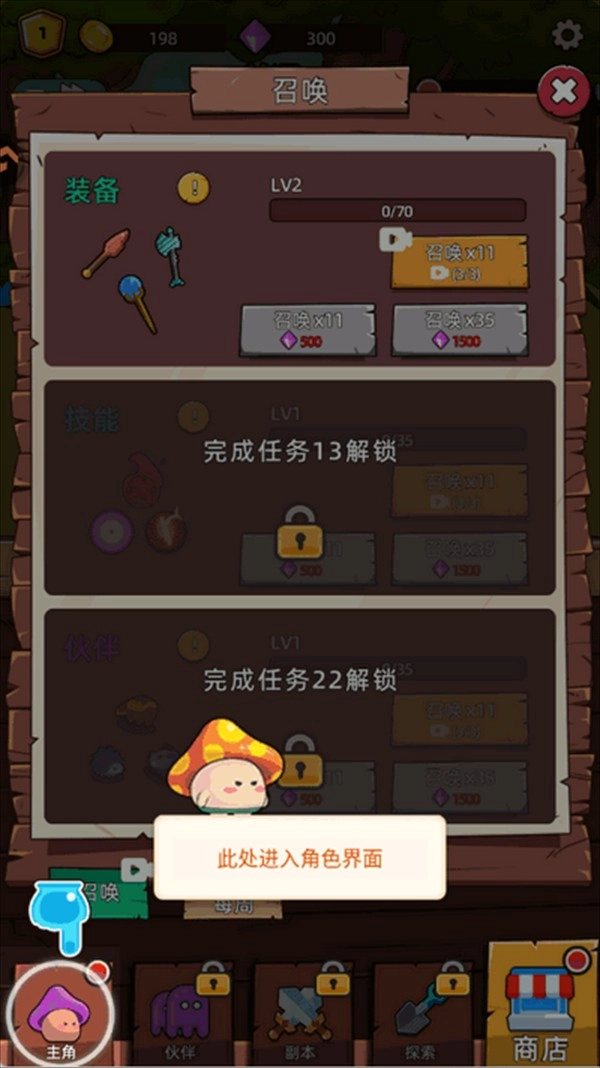Screen dimensions: 600x1068
Task: Summon x35 equipment for 1500 gems
Action: [459, 330]
